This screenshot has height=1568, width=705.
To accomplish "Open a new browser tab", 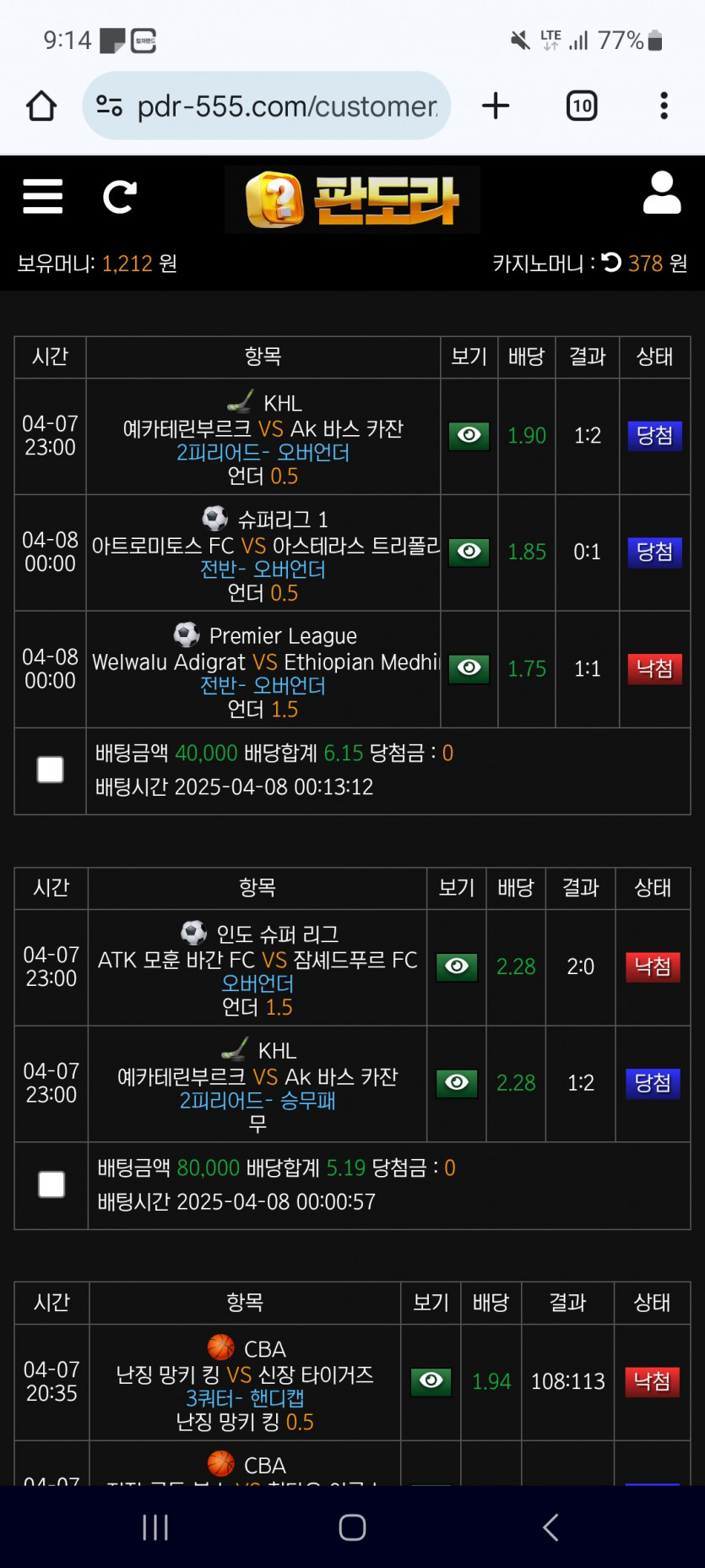I will [496, 106].
